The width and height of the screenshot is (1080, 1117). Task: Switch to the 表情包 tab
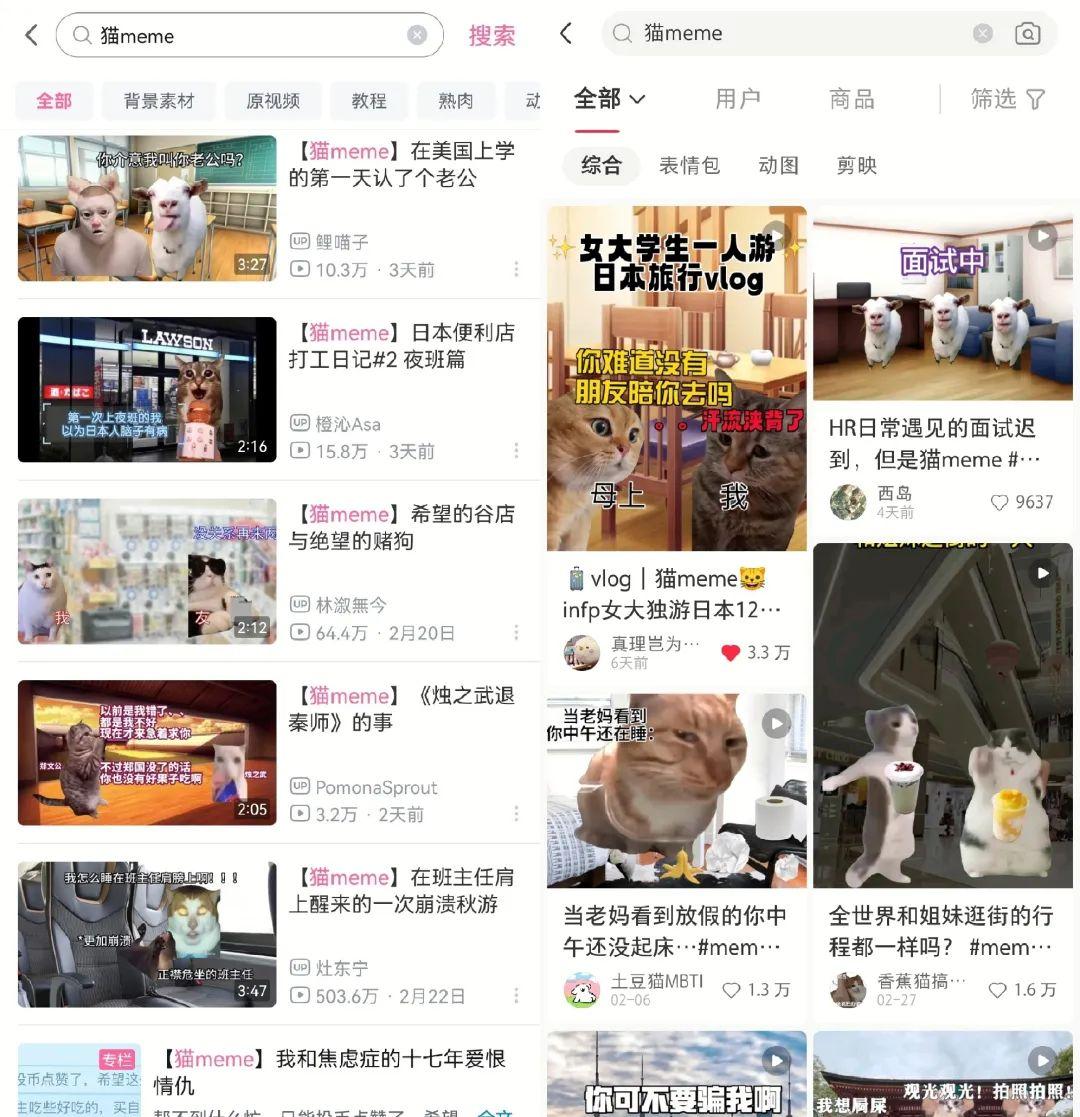point(690,165)
